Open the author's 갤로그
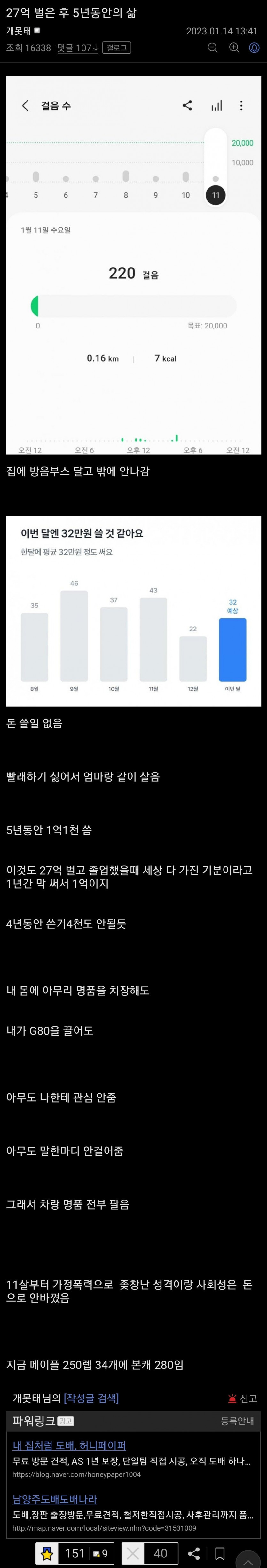The width and height of the screenshot is (267, 1568). (x=117, y=48)
